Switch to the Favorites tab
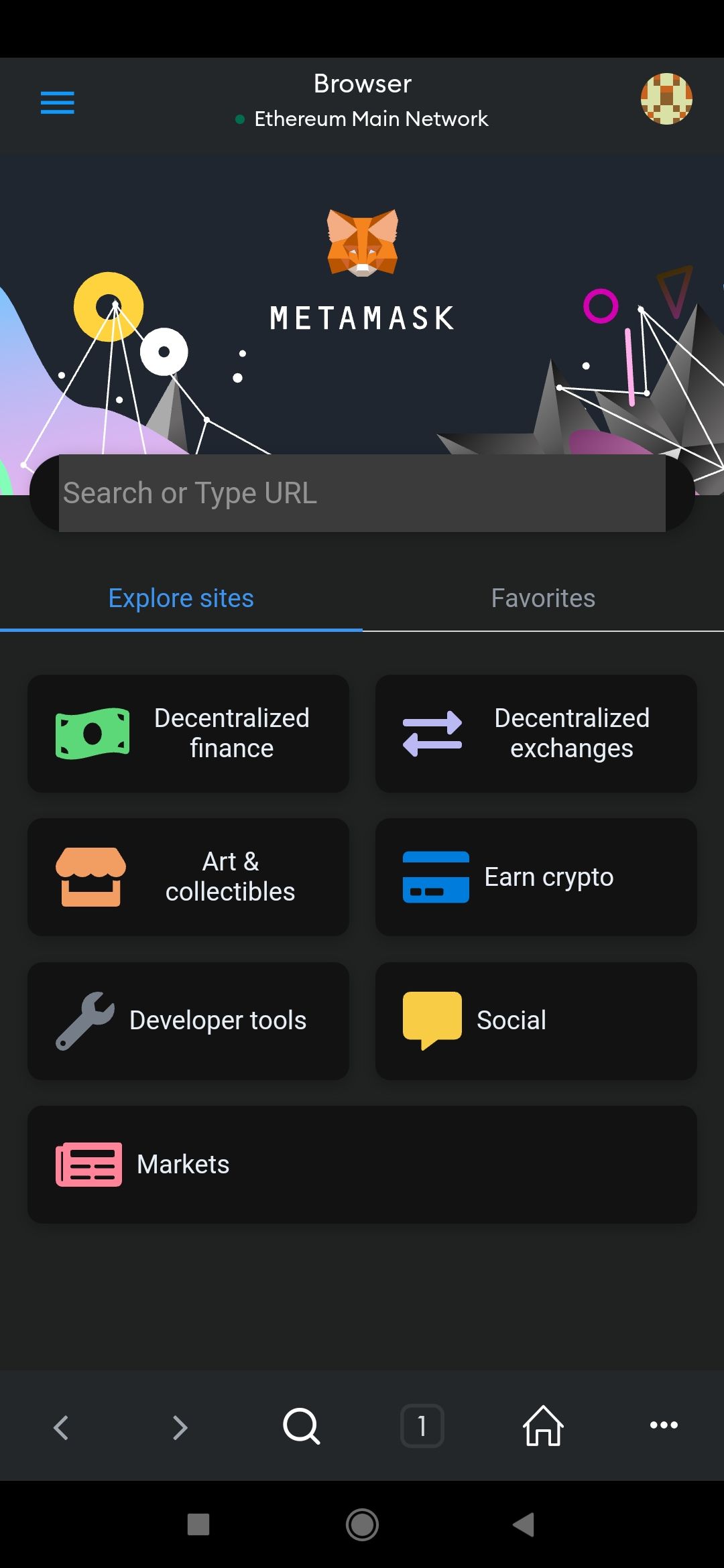This screenshot has height=1568, width=724. point(542,598)
